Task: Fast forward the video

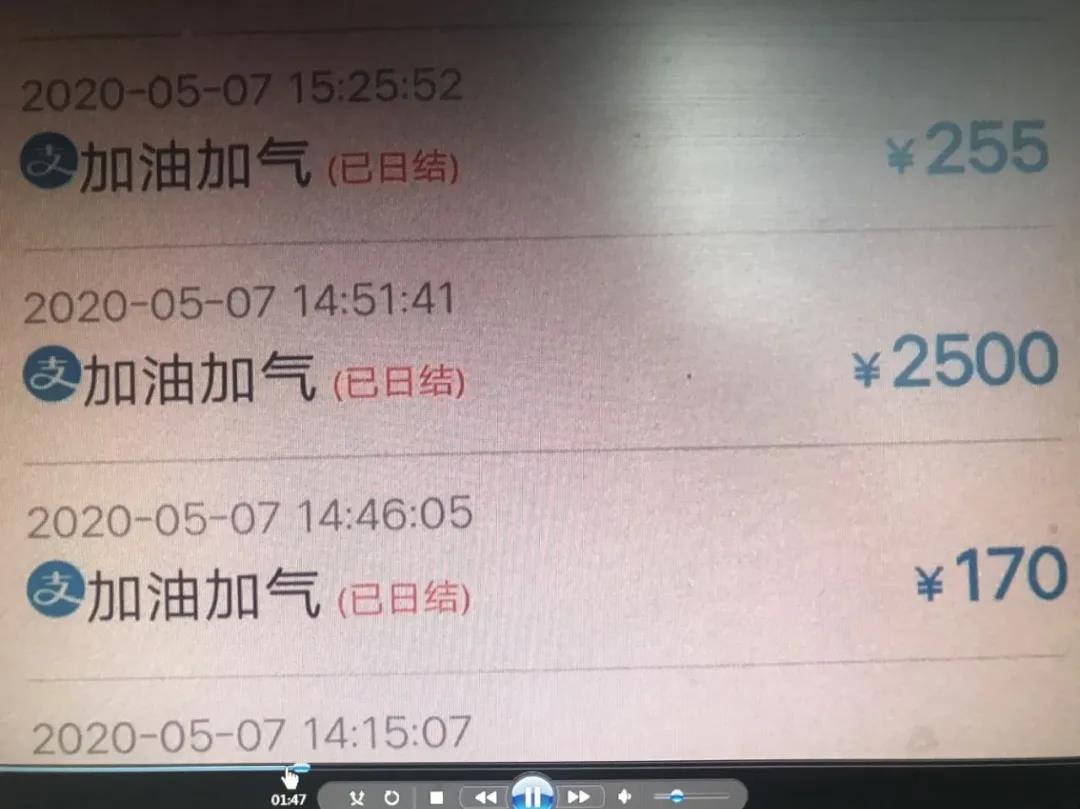Action: (x=579, y=798)
